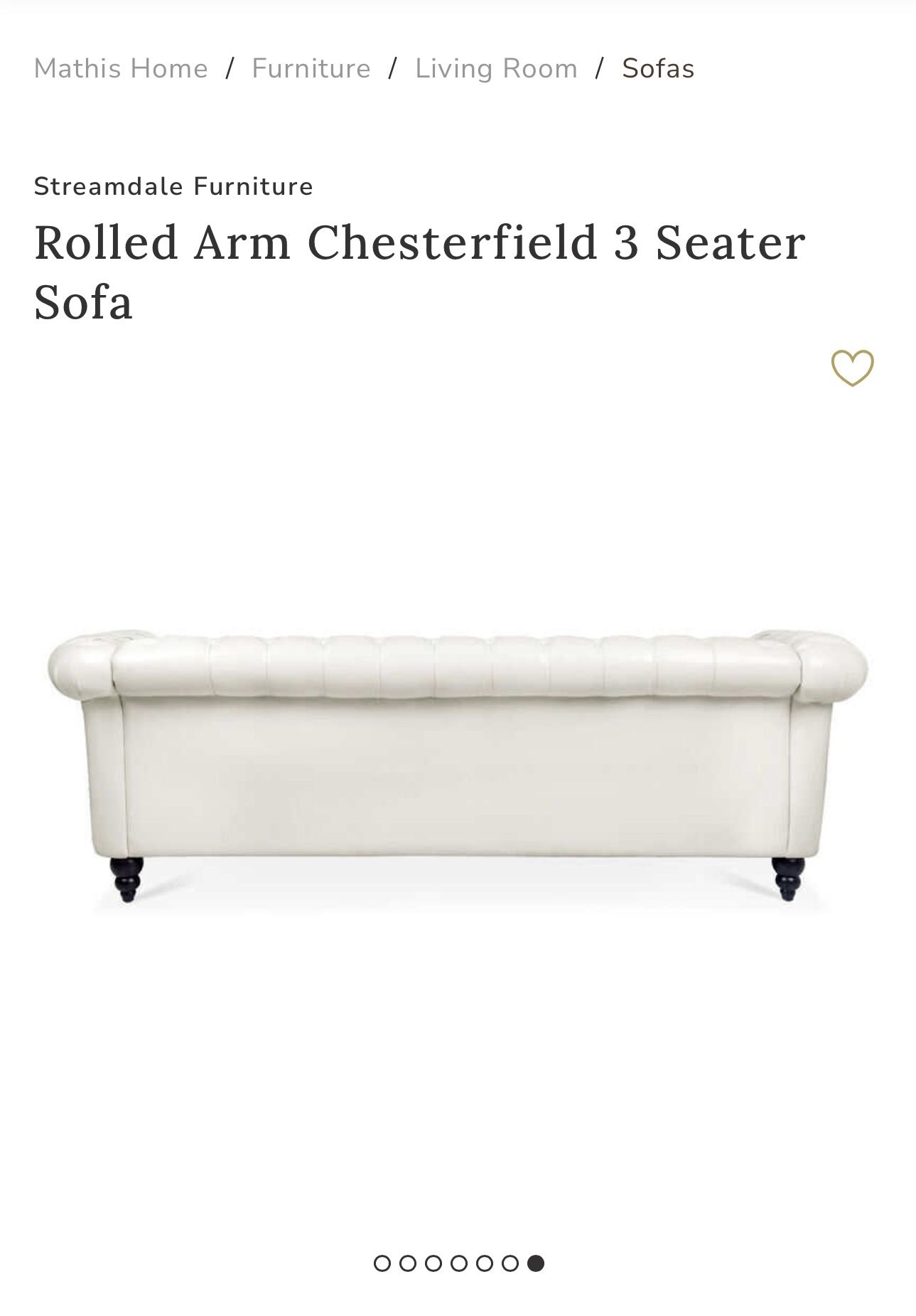Open the Mathis Home breadcrumb link
Screen dimensions: 916x1316
click(x=121, y=69)
